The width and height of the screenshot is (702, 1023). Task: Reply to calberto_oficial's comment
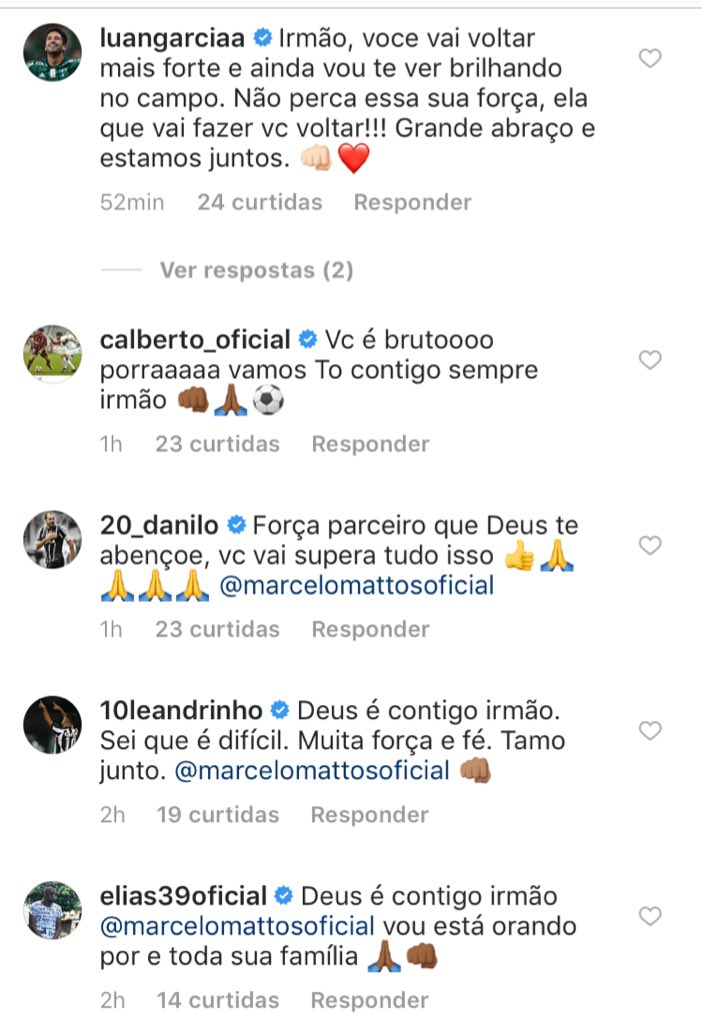point(370,444)
